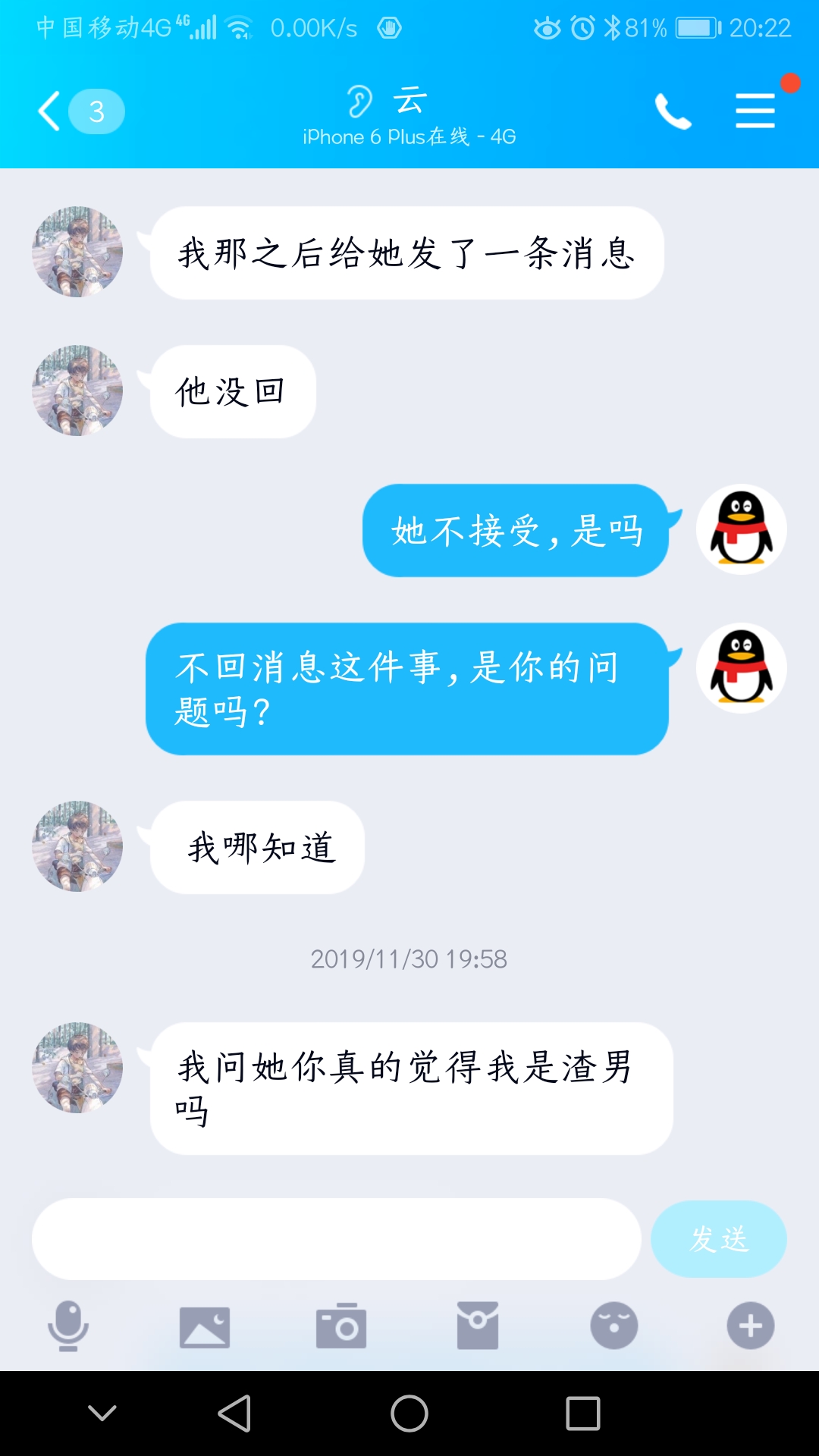This screenshot has width=819, height=1456.
Task: Tap the message input field
Action: point(336,1239)
